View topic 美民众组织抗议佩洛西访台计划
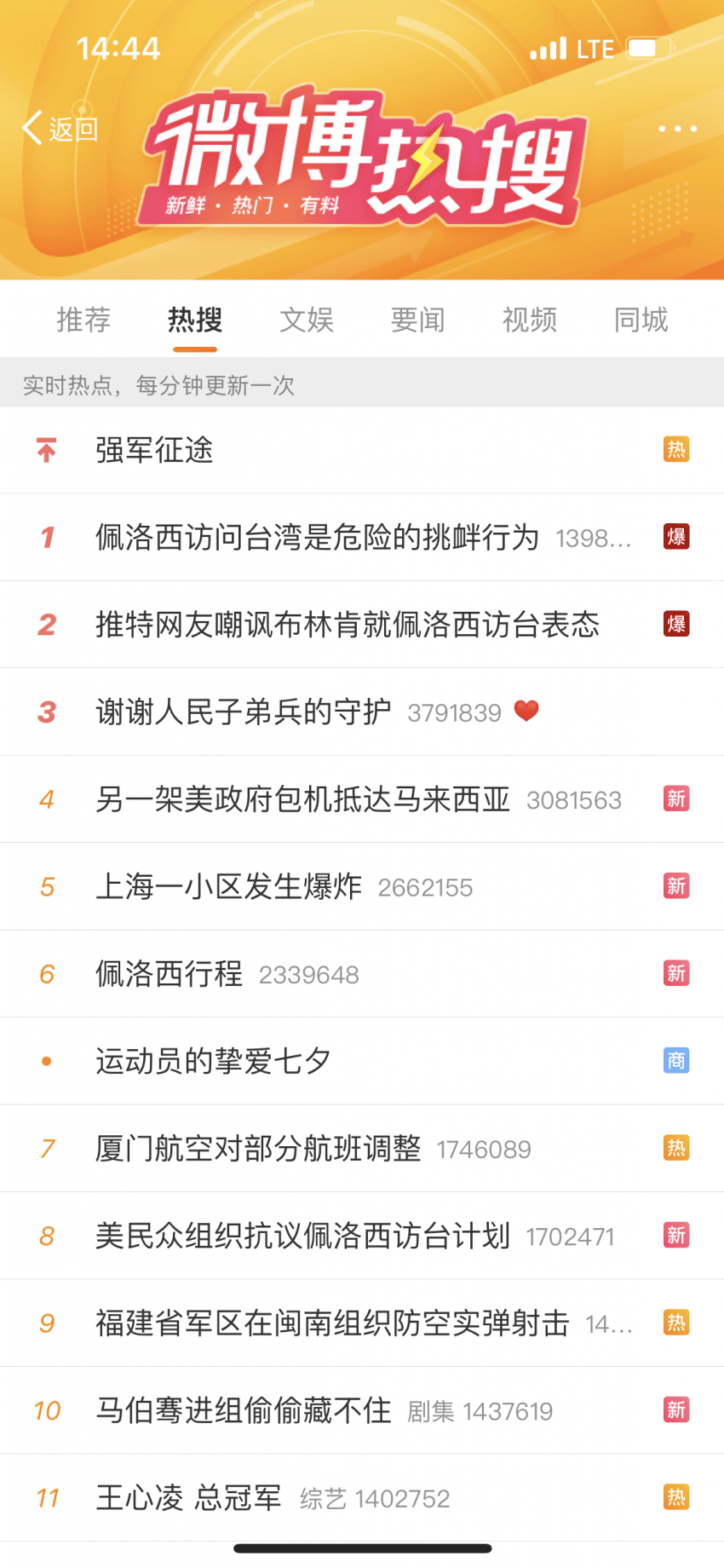Viewport: 724px width, 1568px height. click(302, 1236)
